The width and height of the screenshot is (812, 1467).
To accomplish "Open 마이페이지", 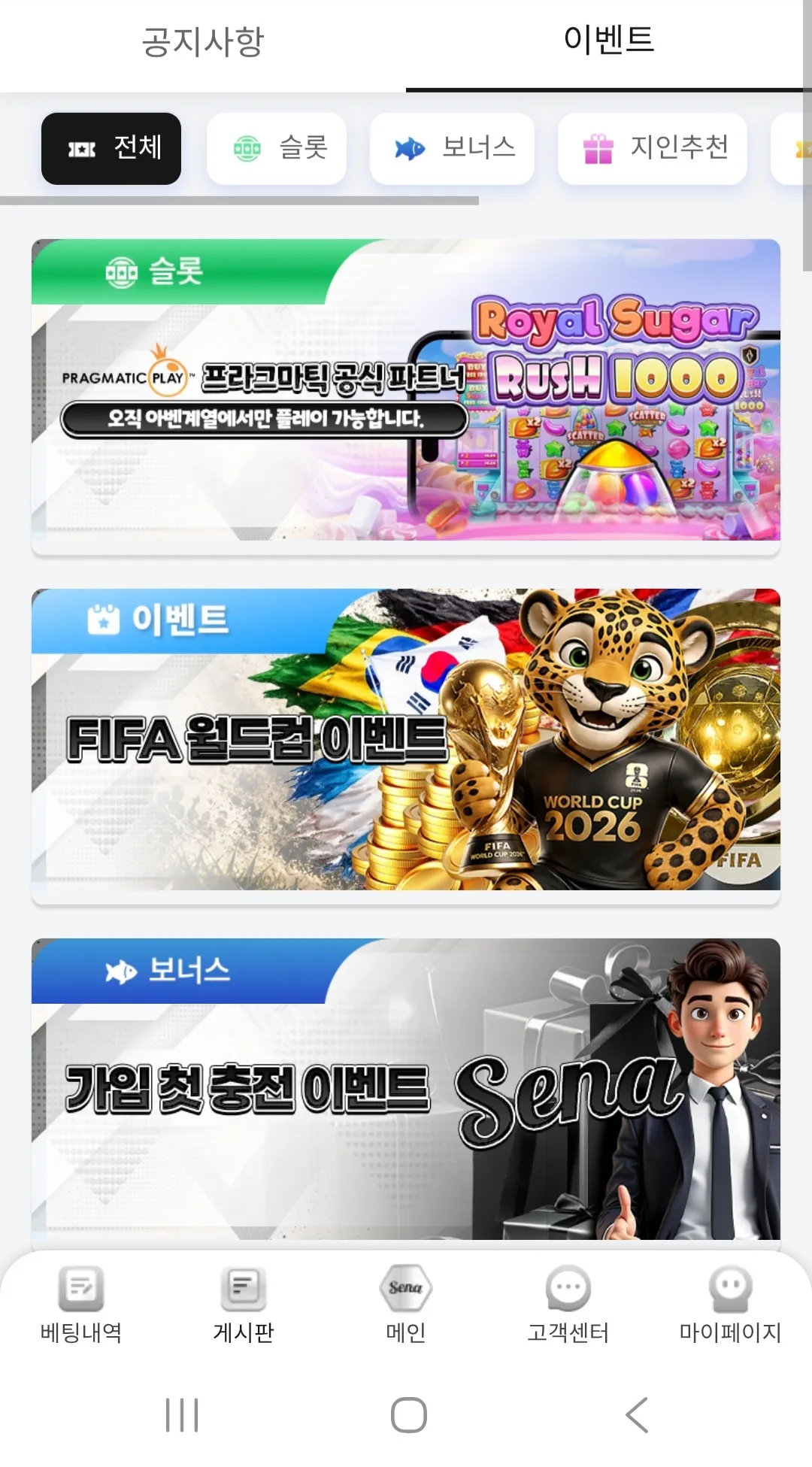I will point(731,1305).
